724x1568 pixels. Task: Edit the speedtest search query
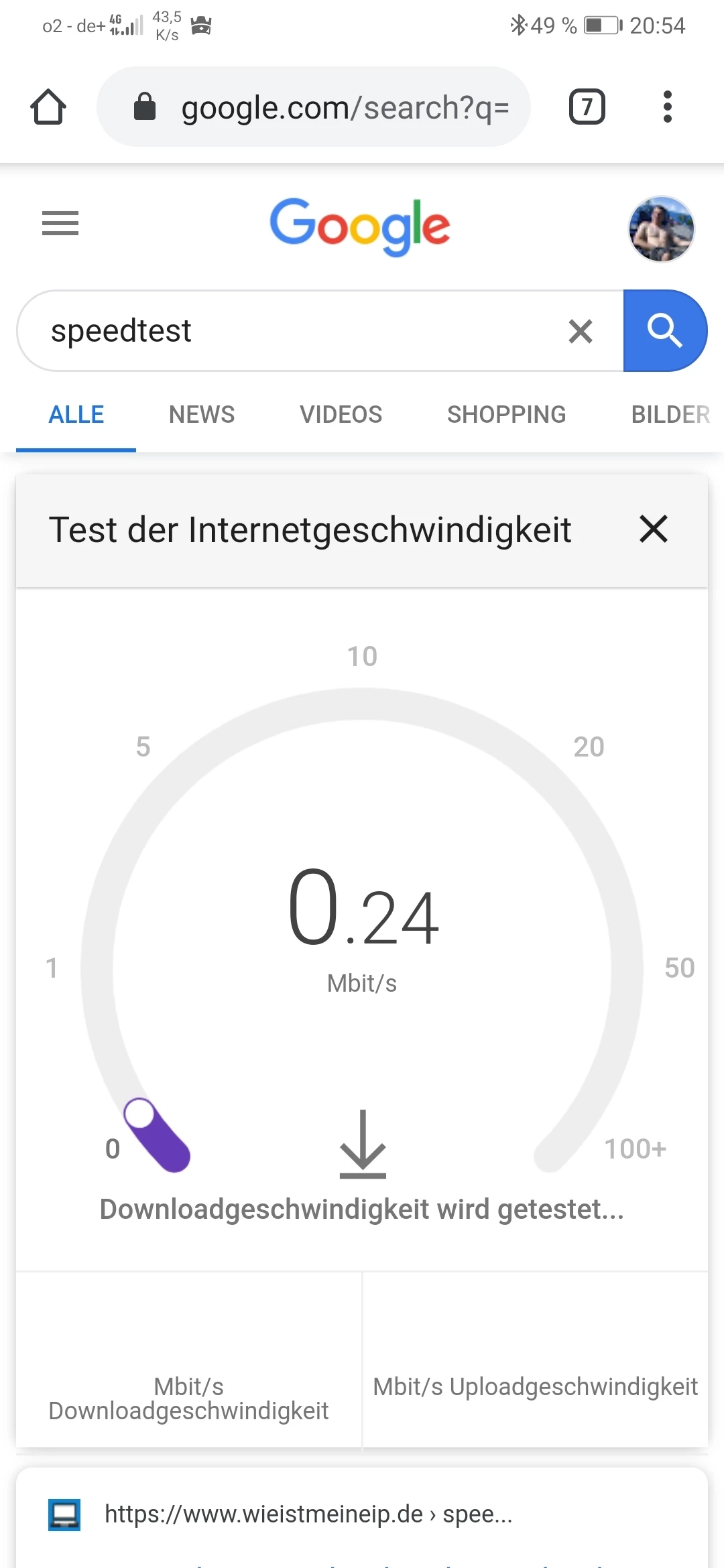[295, 331]
